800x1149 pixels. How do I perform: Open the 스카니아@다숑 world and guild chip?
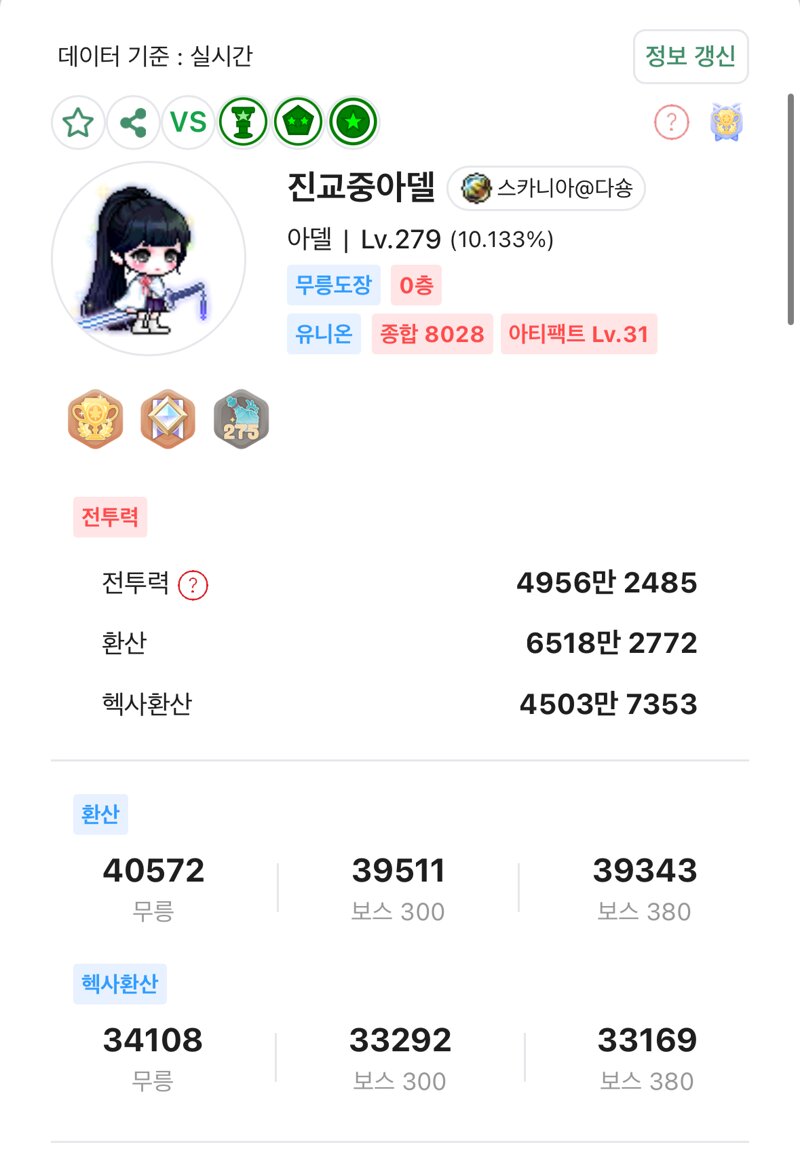546,188
